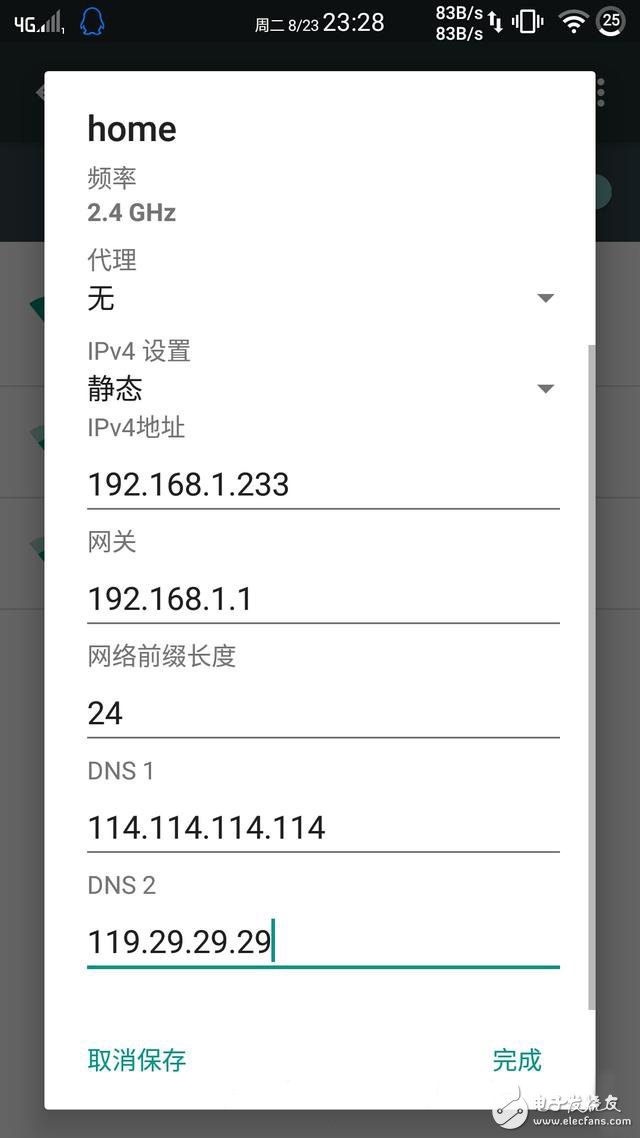Edit the IPv4地址 field 192.168.1.233
This screenshot has height=1138, width=640.
pos(323,484)
